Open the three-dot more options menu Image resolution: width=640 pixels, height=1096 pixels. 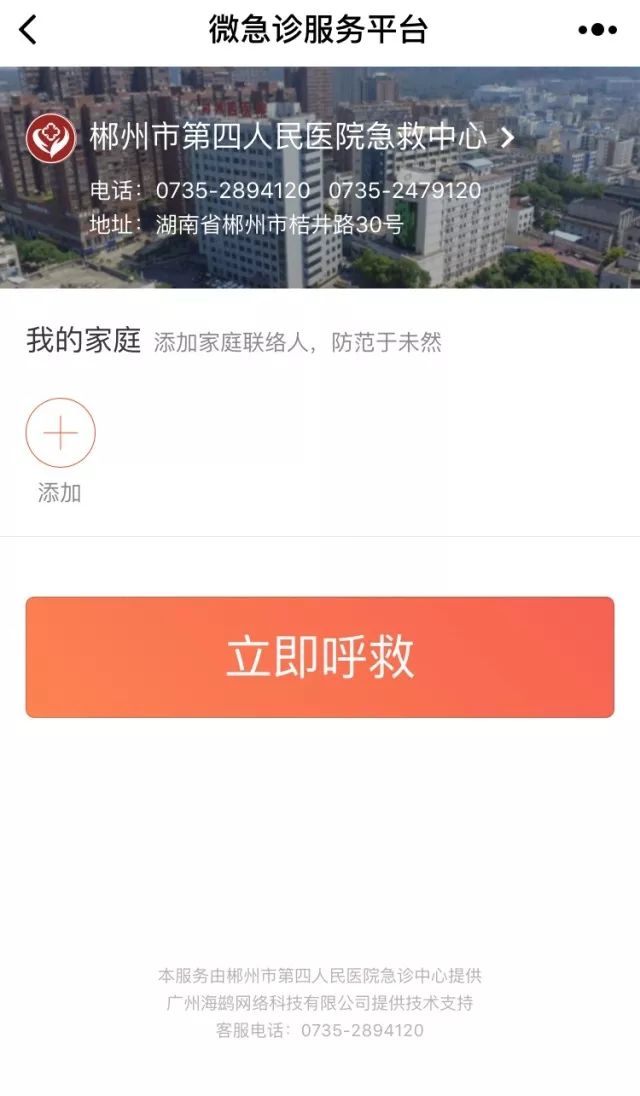tap(597, 30)
